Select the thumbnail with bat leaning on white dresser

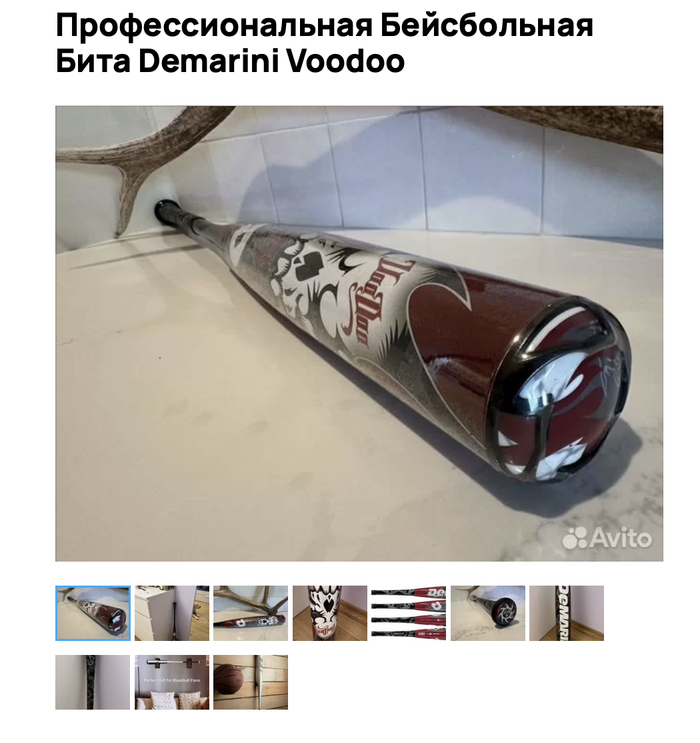click(172, 613)
